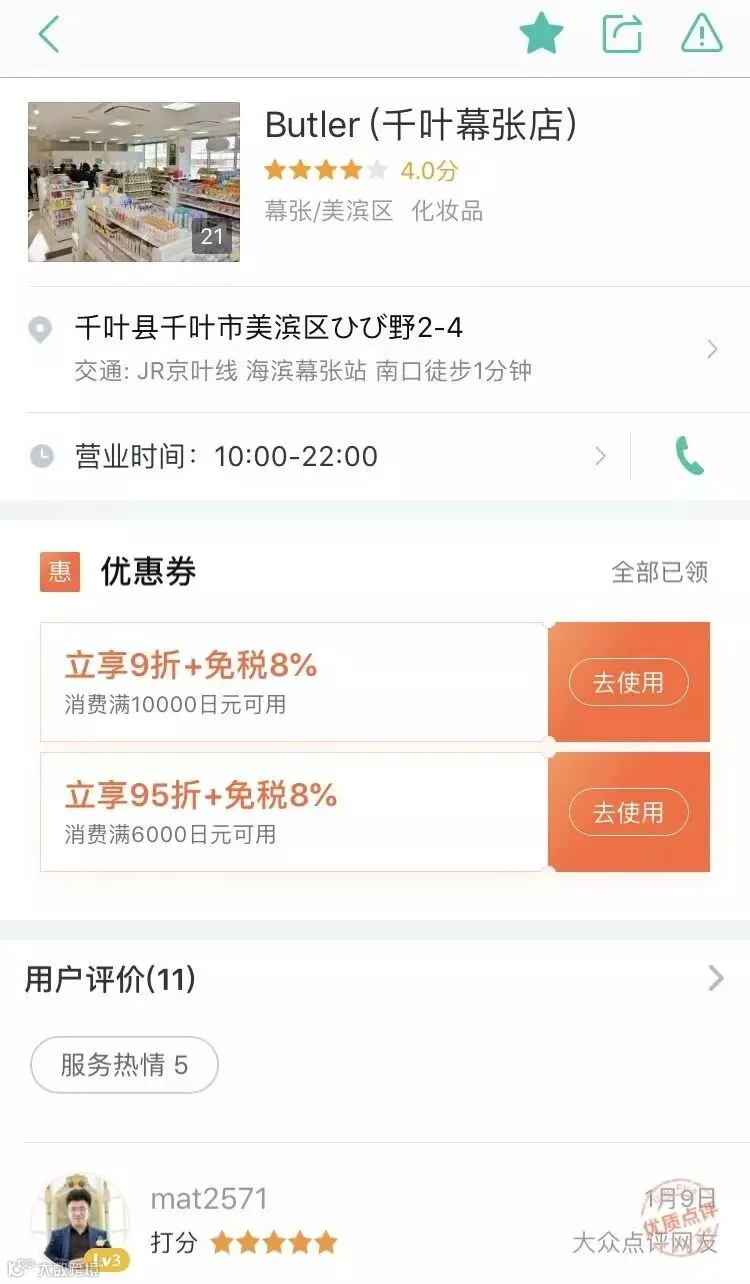The width and height of the screenshot is (750, 1284).
Task: Use the 立享9折+免税8% coupon
Action: coord(629,683)
